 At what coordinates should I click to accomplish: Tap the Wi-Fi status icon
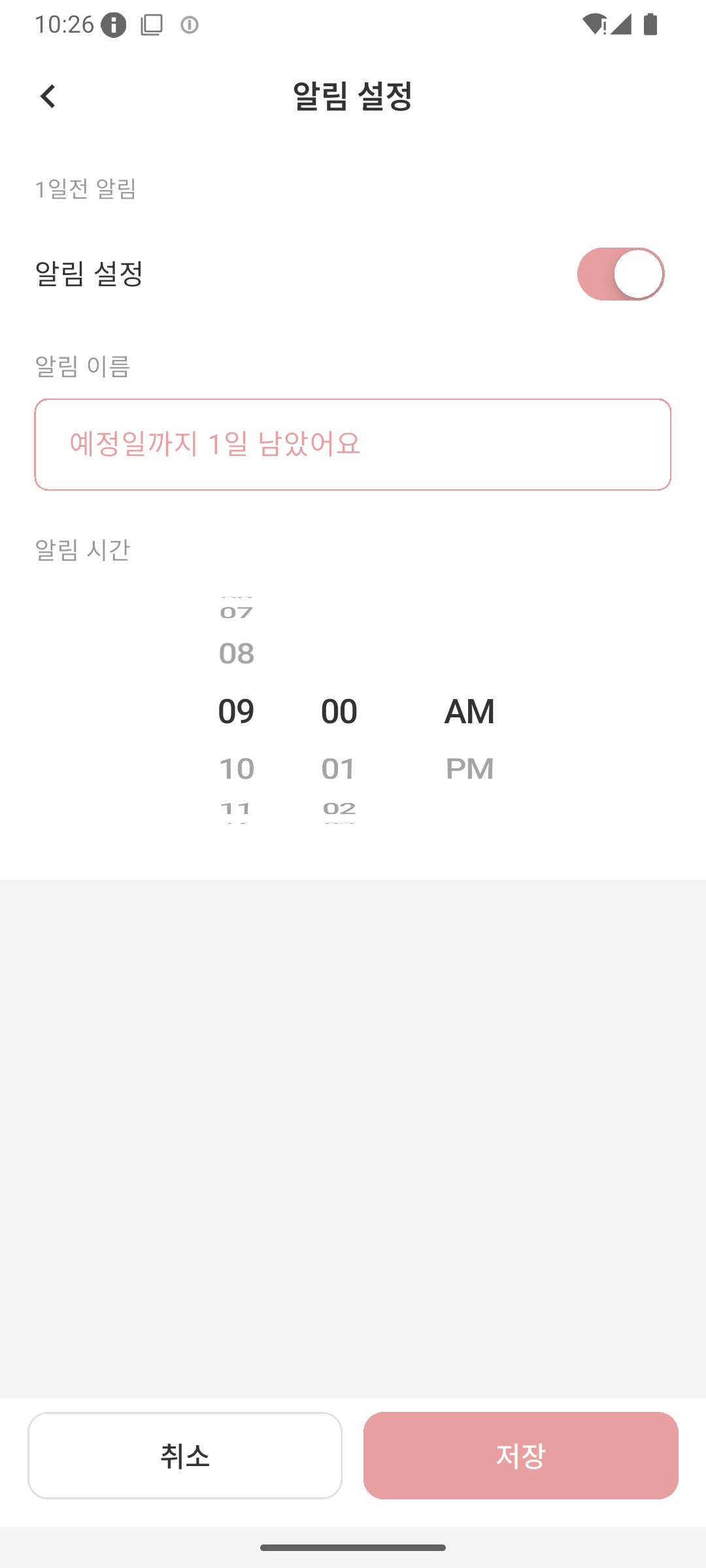pyautogui.click(x=594, y=24)
